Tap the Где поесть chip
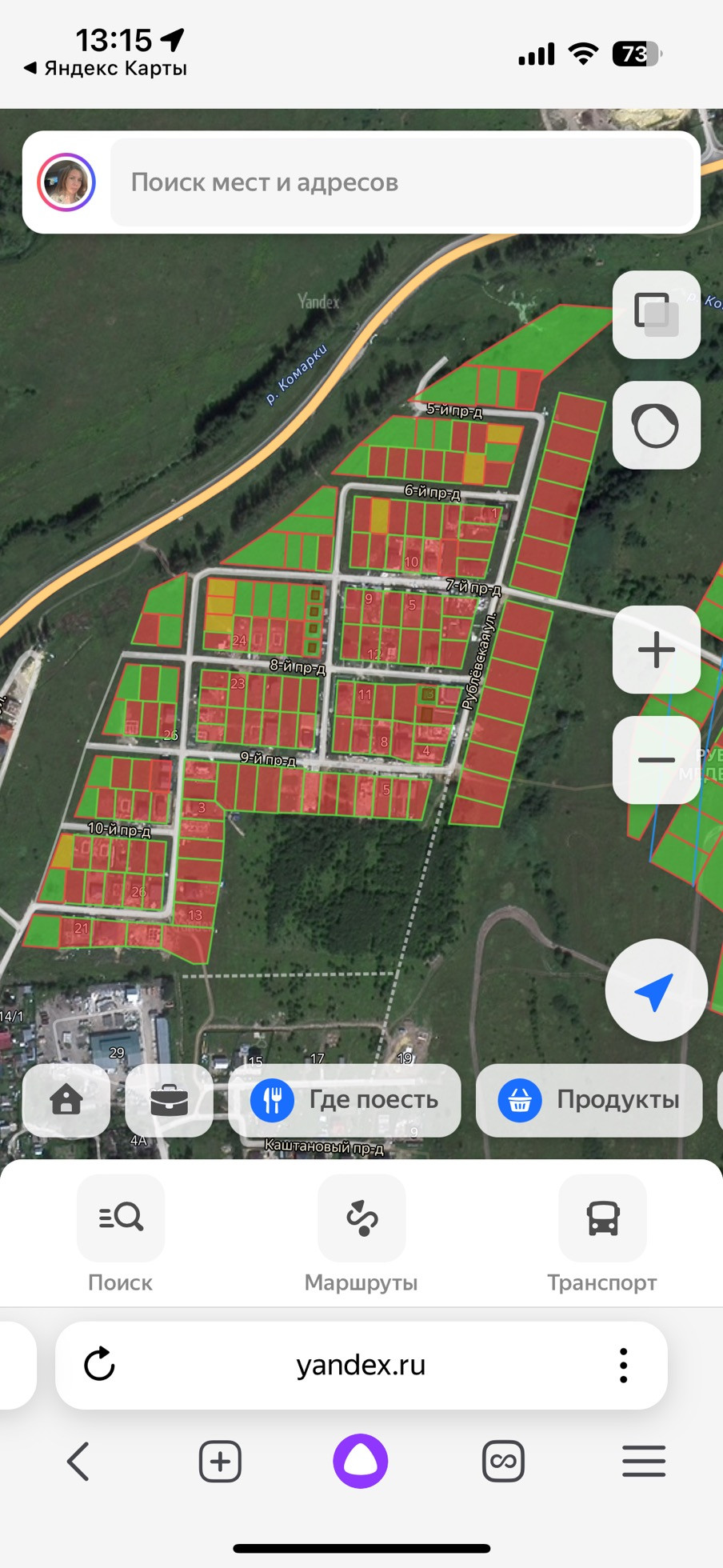The image size is (723, 1568). (x=345, y=1100)
